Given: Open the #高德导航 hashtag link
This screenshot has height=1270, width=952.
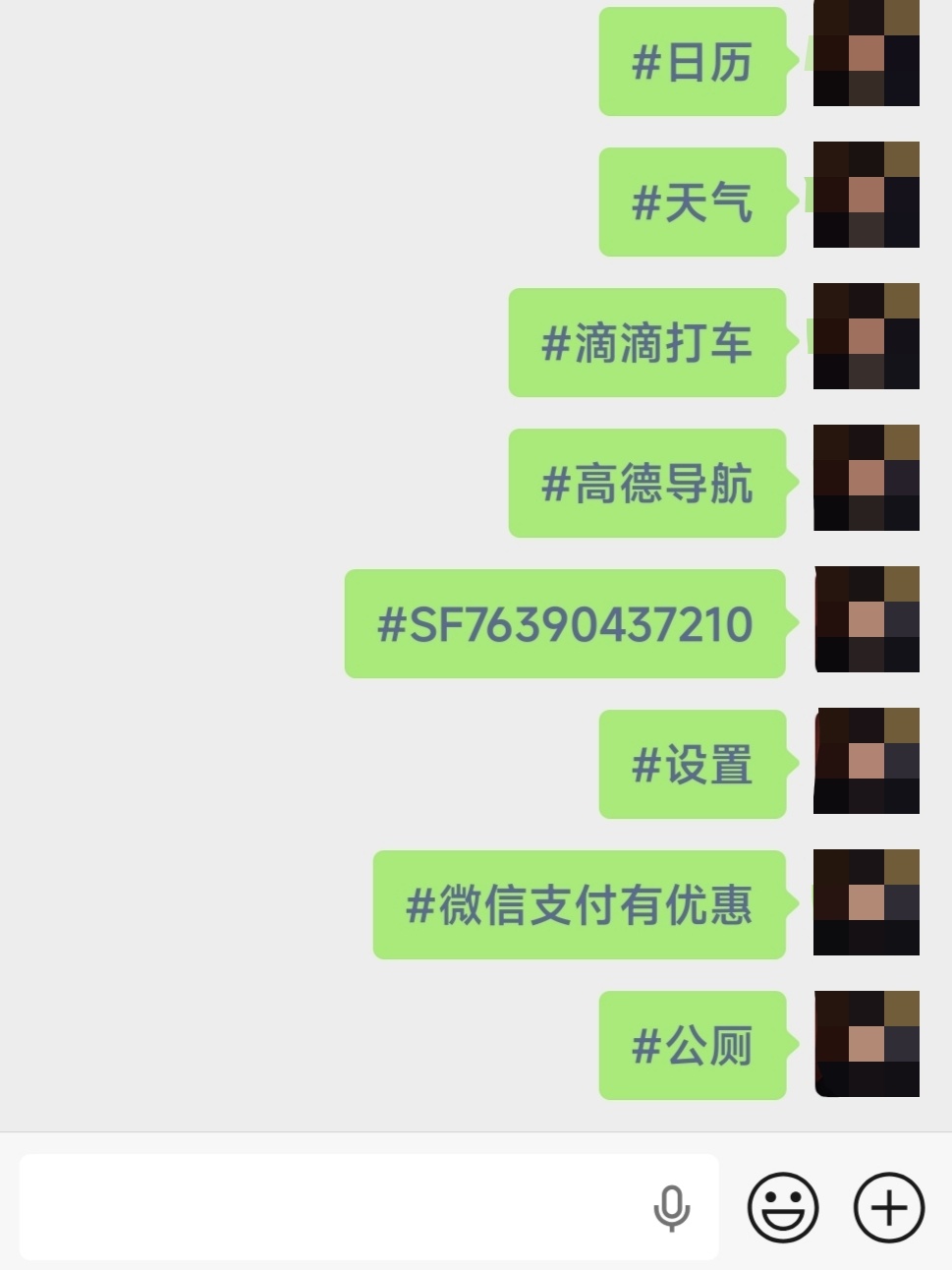Looking at the screenshot, I should 647,485.
